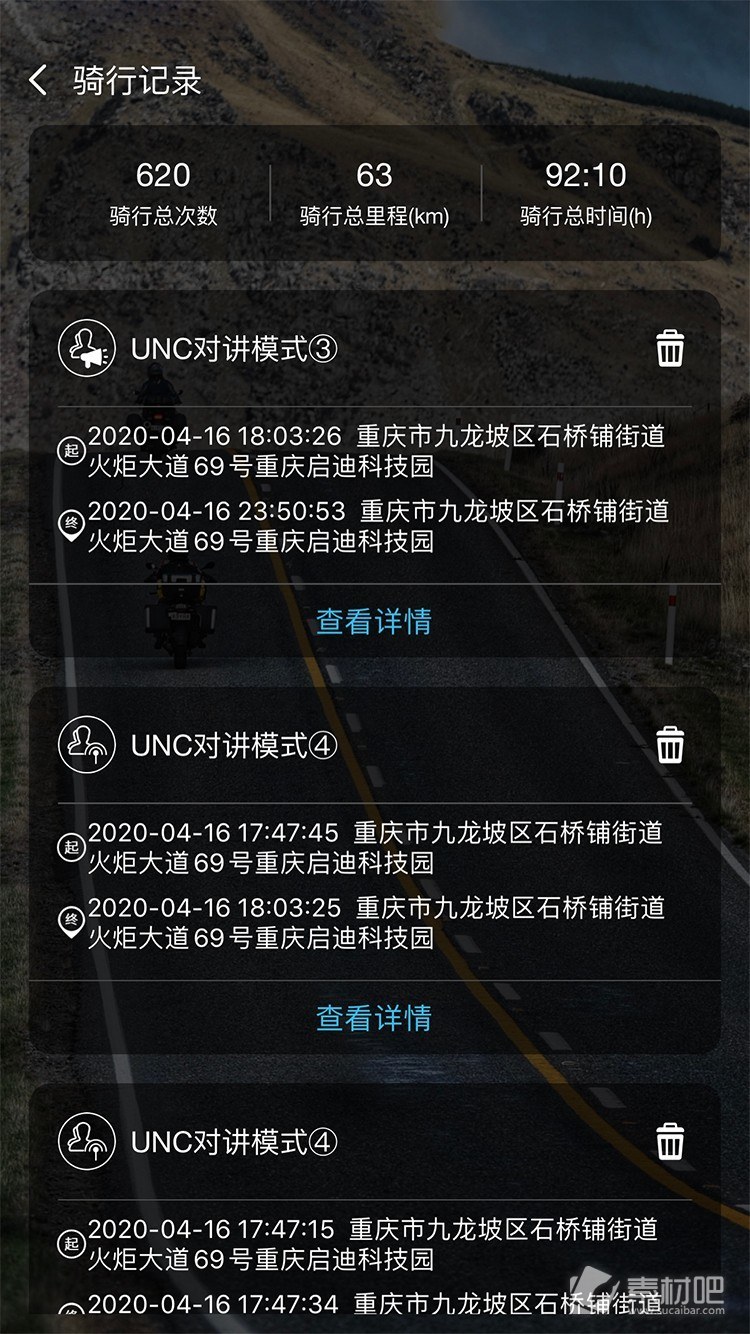Delete the ride record started at 17:47:45
This screenshot has width=750, height=1334.
coord(670,745)
